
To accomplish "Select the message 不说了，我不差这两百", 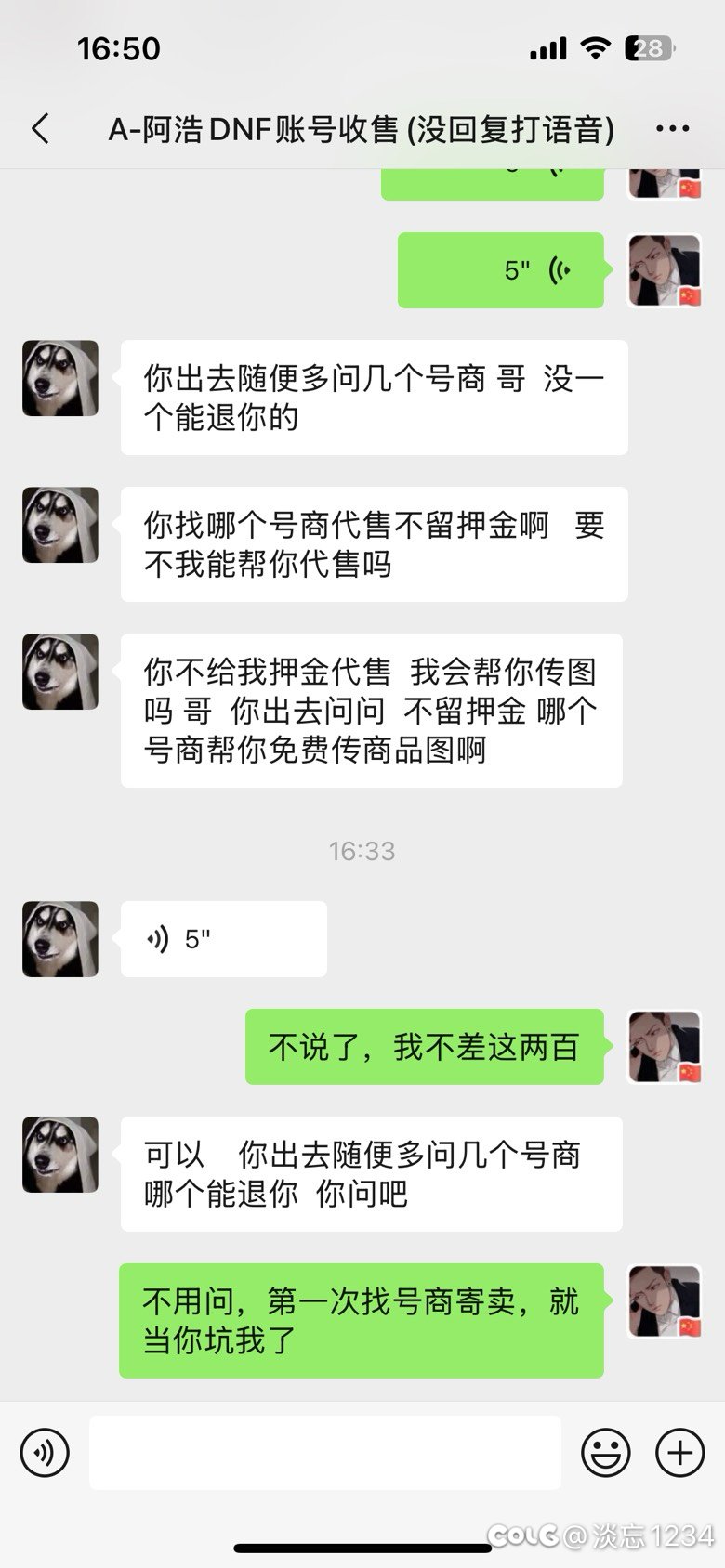I will pyautogui.click(x=423, y=1047).
